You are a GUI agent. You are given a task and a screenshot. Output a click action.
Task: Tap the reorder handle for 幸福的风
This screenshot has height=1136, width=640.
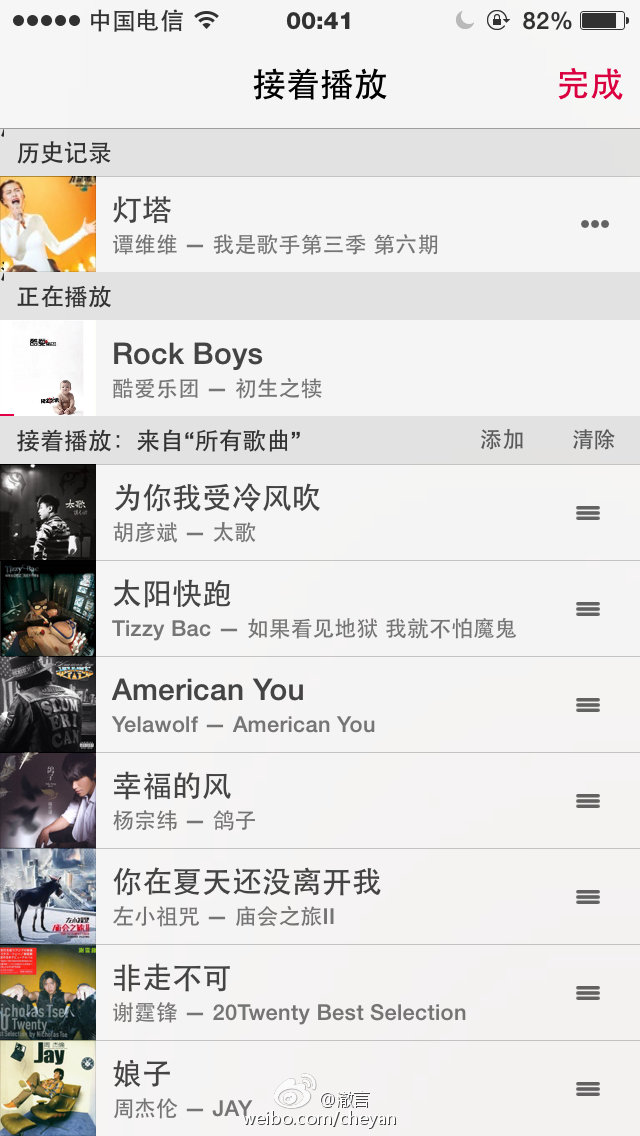pos(588,801)
